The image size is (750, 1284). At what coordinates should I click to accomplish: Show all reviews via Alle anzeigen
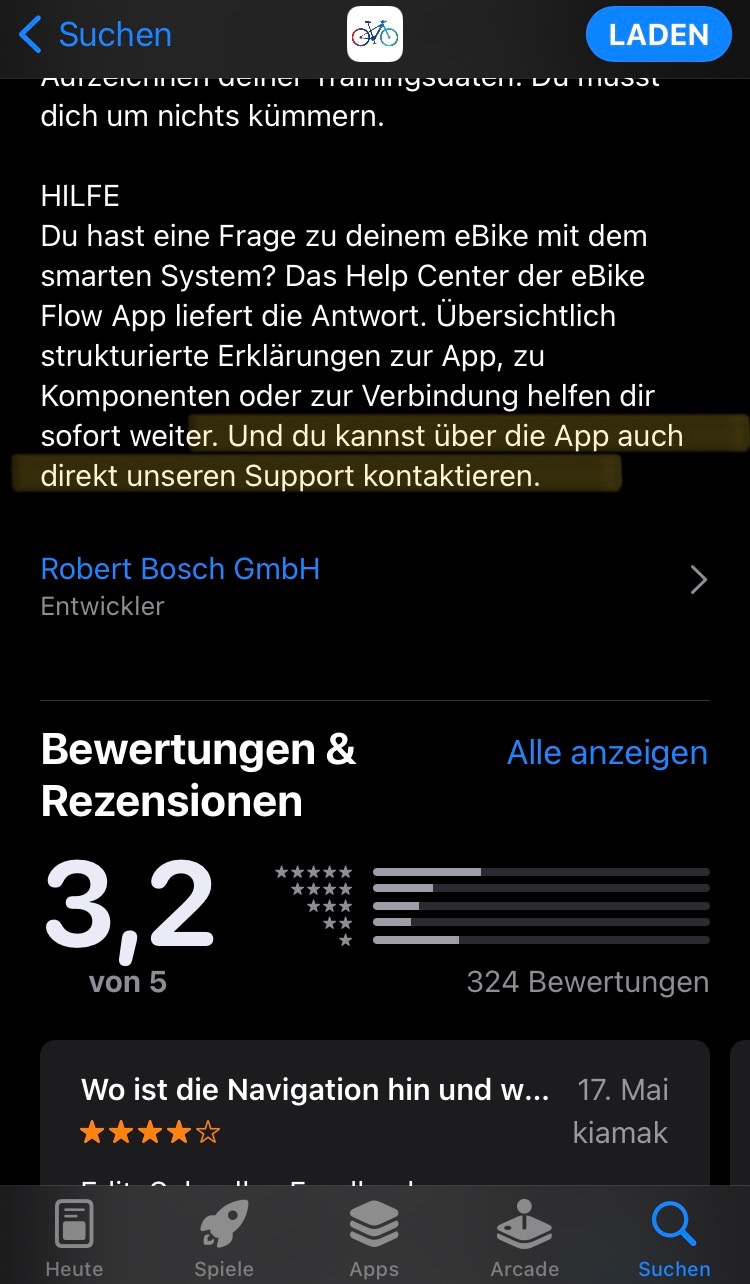[x=607, y=753]
